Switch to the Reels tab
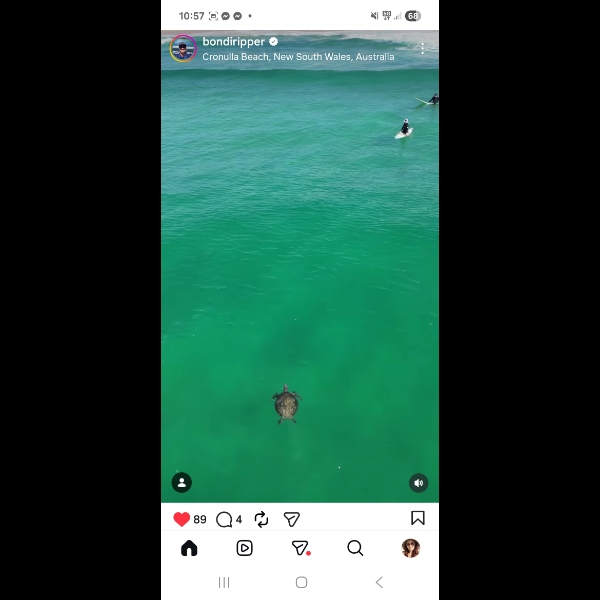This screenshot has height=600, width=600. click(x=244, y=548)
